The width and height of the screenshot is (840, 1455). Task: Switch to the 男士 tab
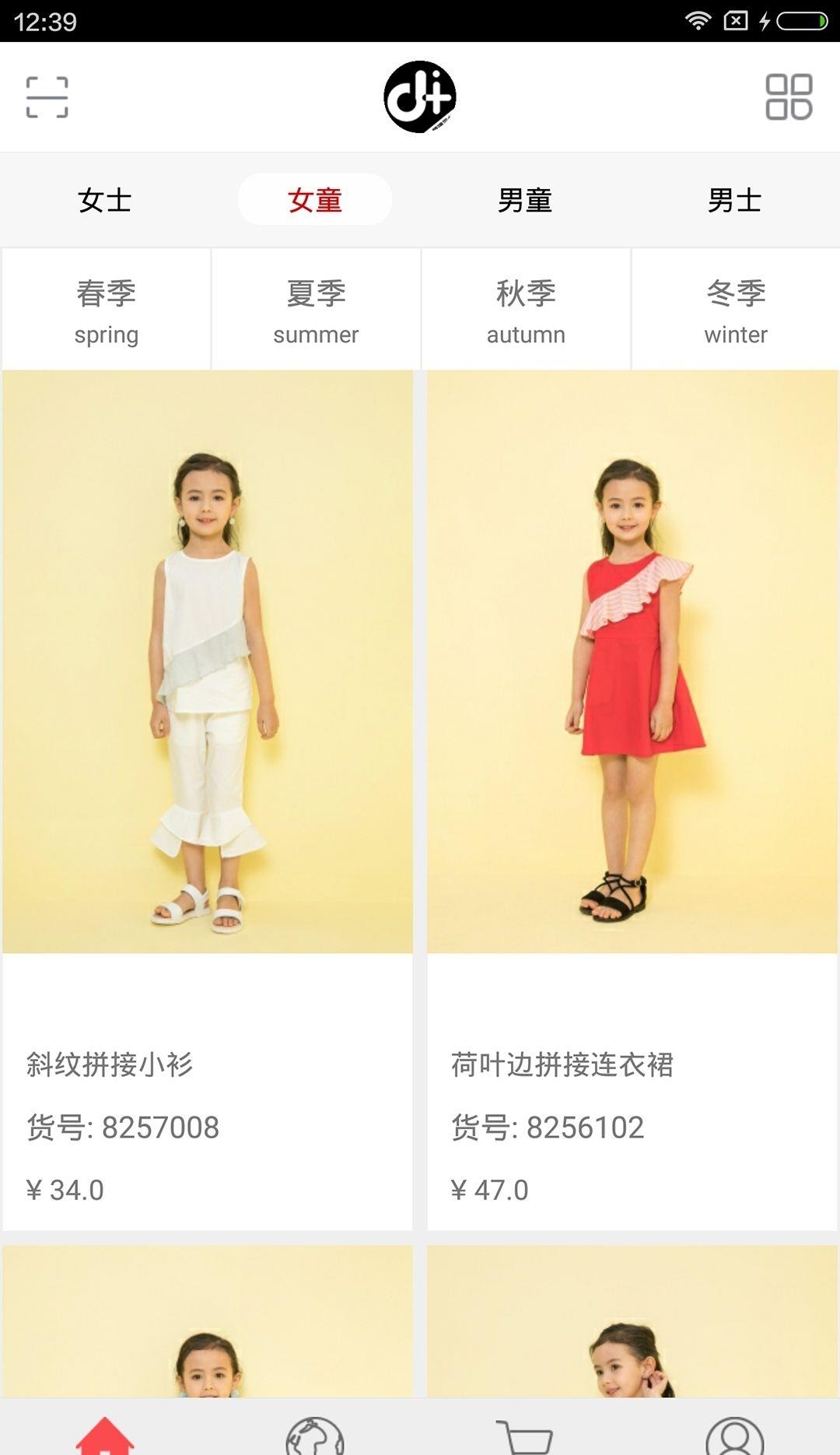click(734, 200)
